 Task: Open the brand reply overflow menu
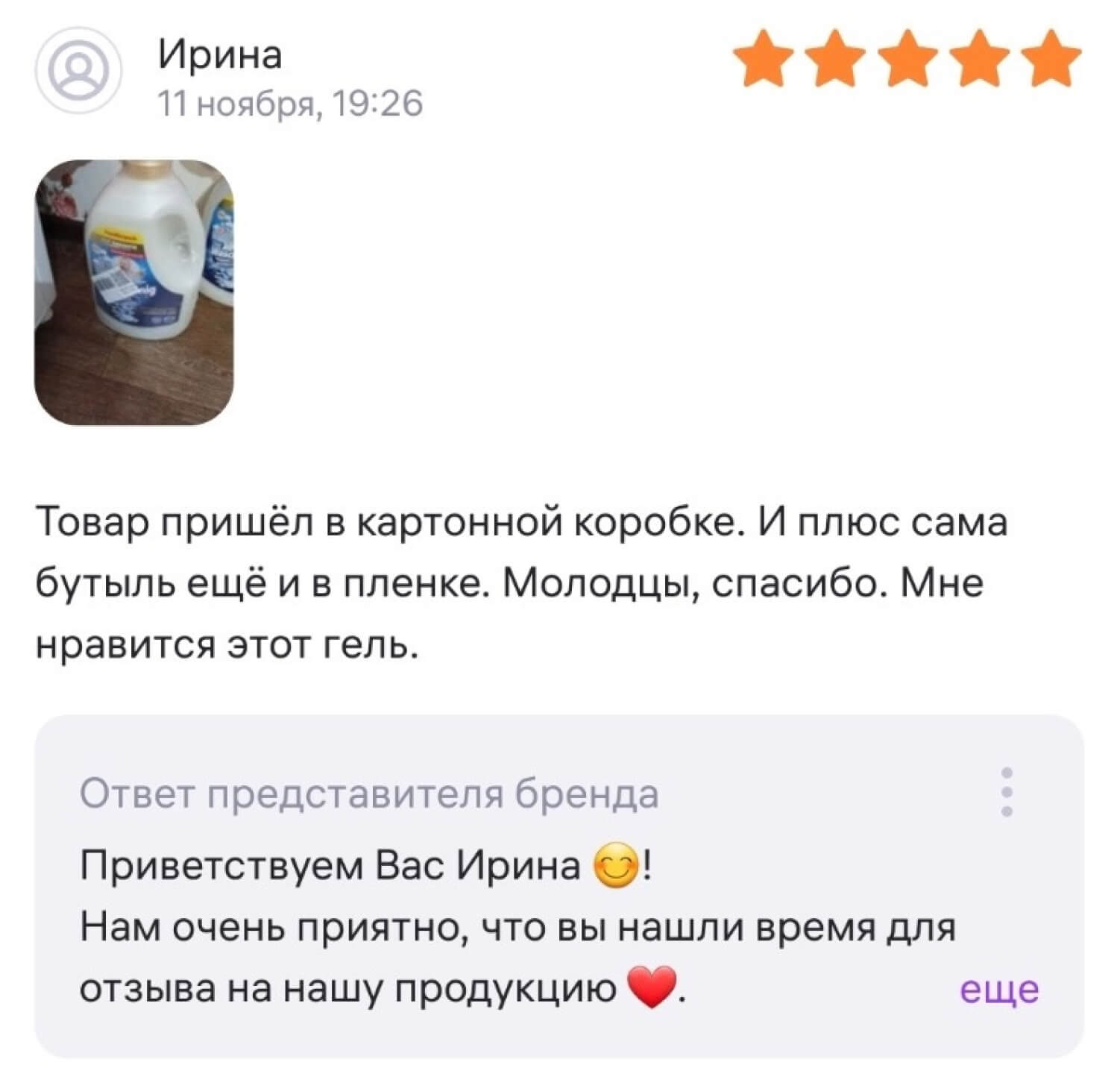[x=1007, y=792]
